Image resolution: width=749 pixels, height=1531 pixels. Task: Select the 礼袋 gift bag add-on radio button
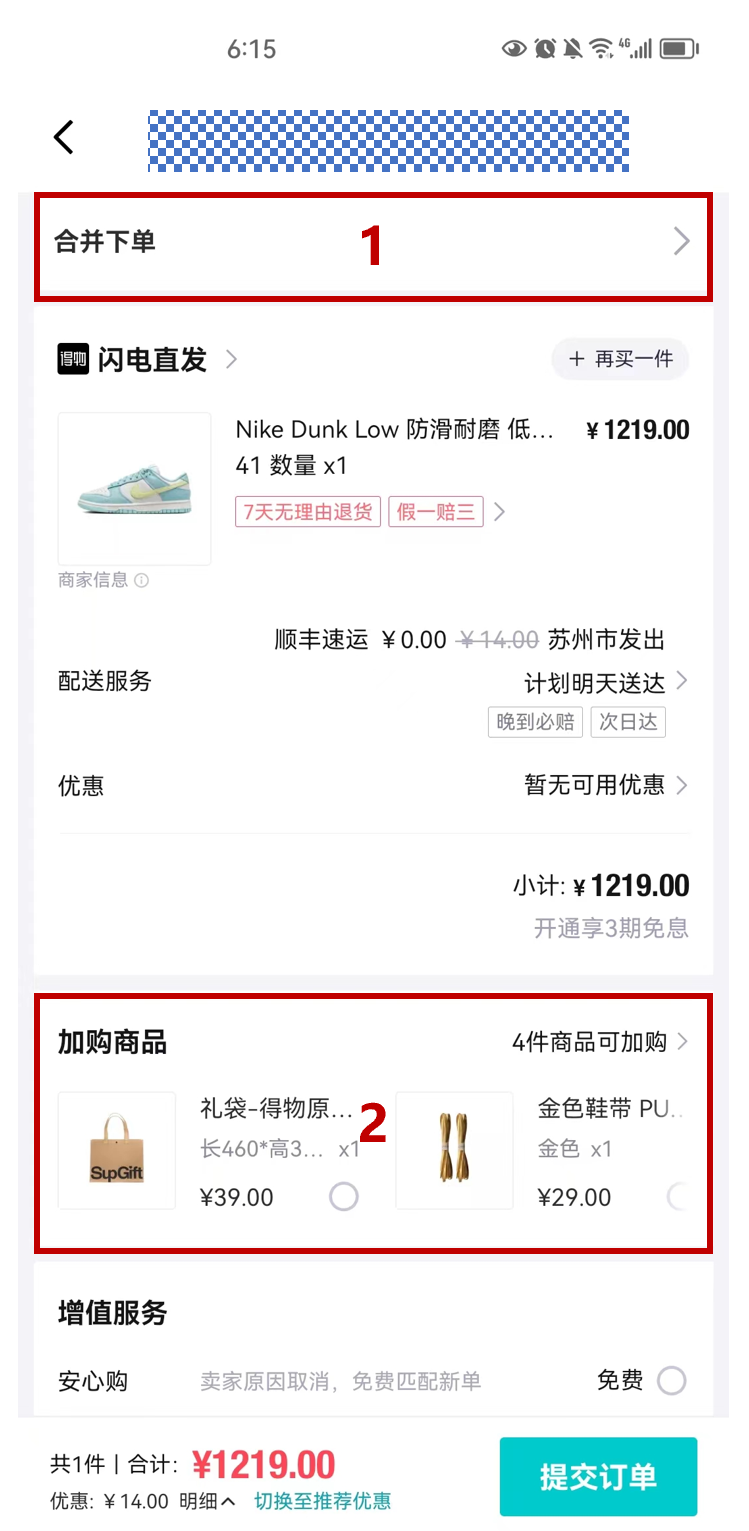click(x=344, y=1197)
